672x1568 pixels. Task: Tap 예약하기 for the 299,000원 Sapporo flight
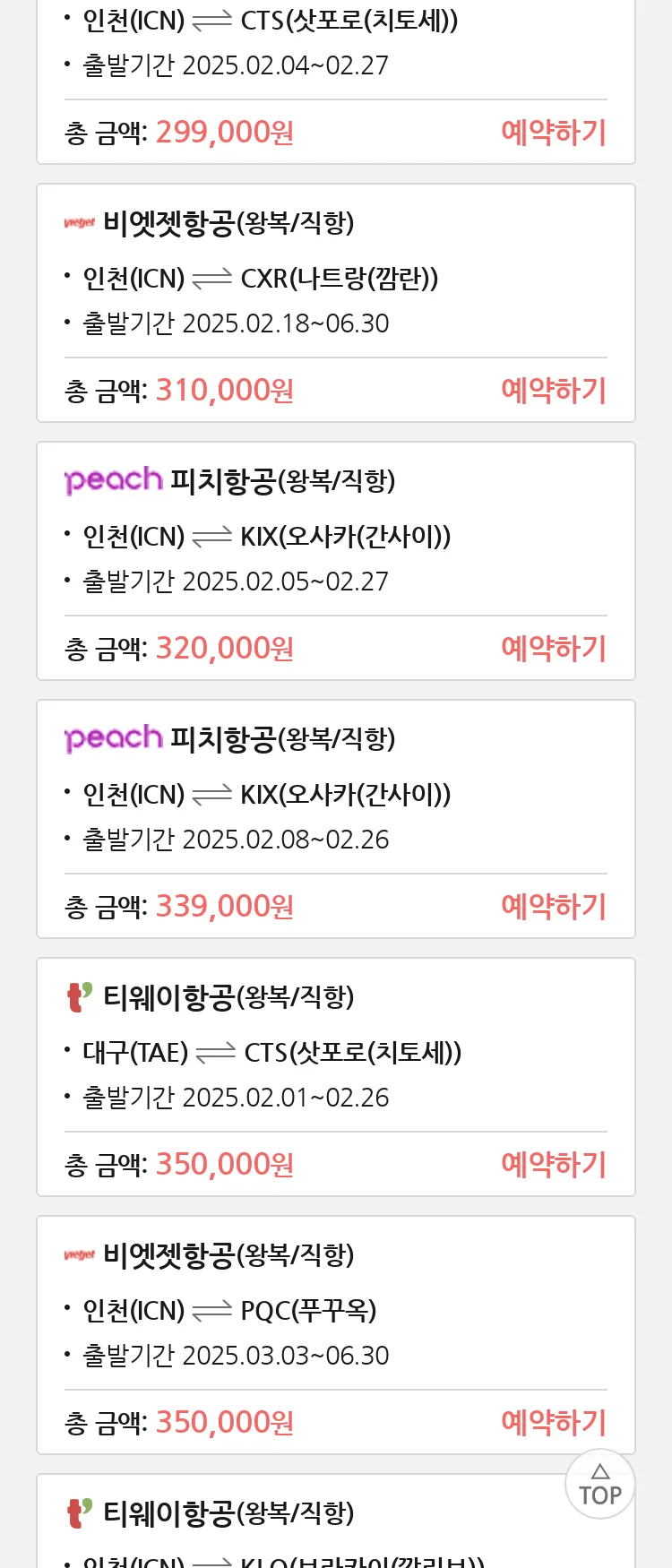pos(554,133)
